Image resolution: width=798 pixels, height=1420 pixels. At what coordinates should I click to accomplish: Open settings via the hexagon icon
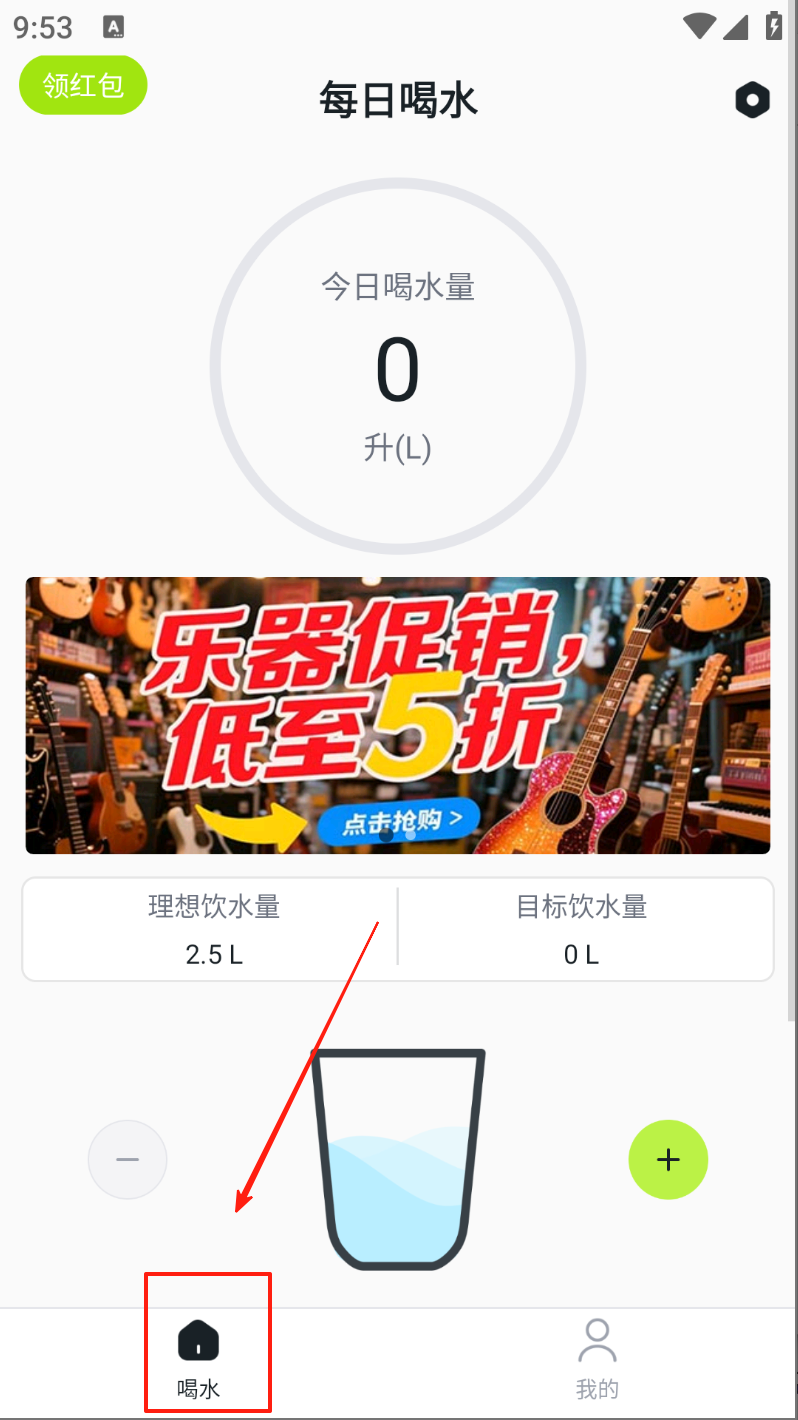752,100
